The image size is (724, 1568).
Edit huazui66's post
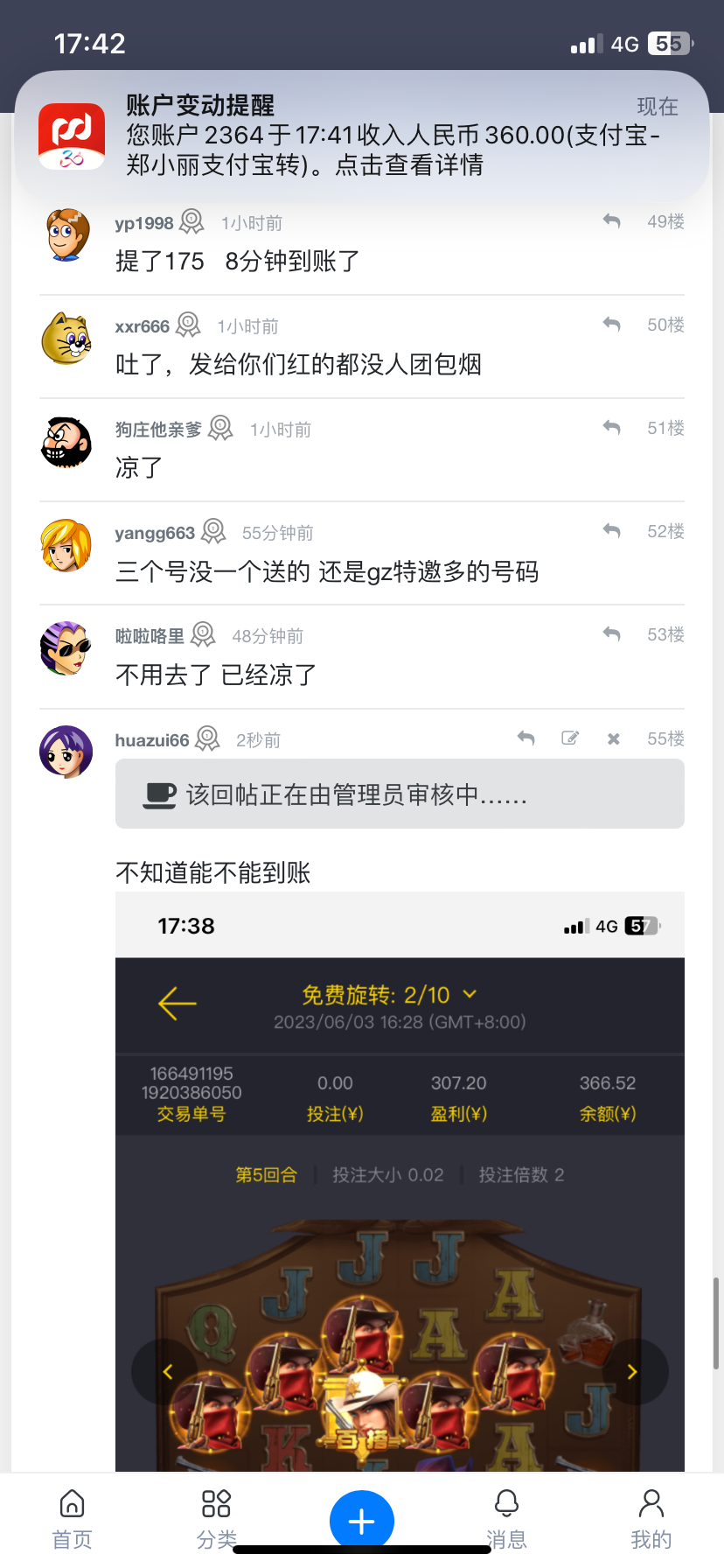[570, 738]
